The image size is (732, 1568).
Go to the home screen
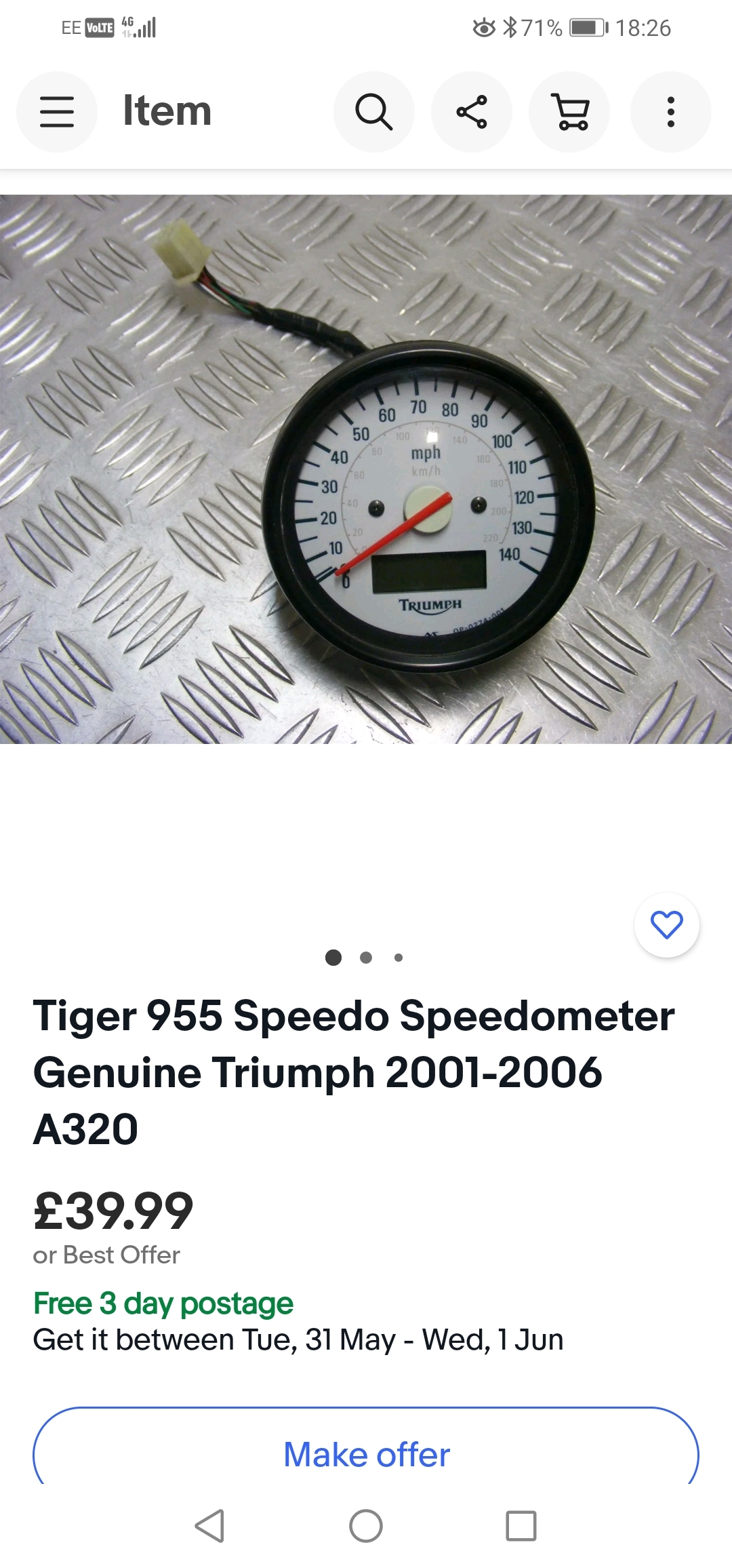(x=366, y=1526)
